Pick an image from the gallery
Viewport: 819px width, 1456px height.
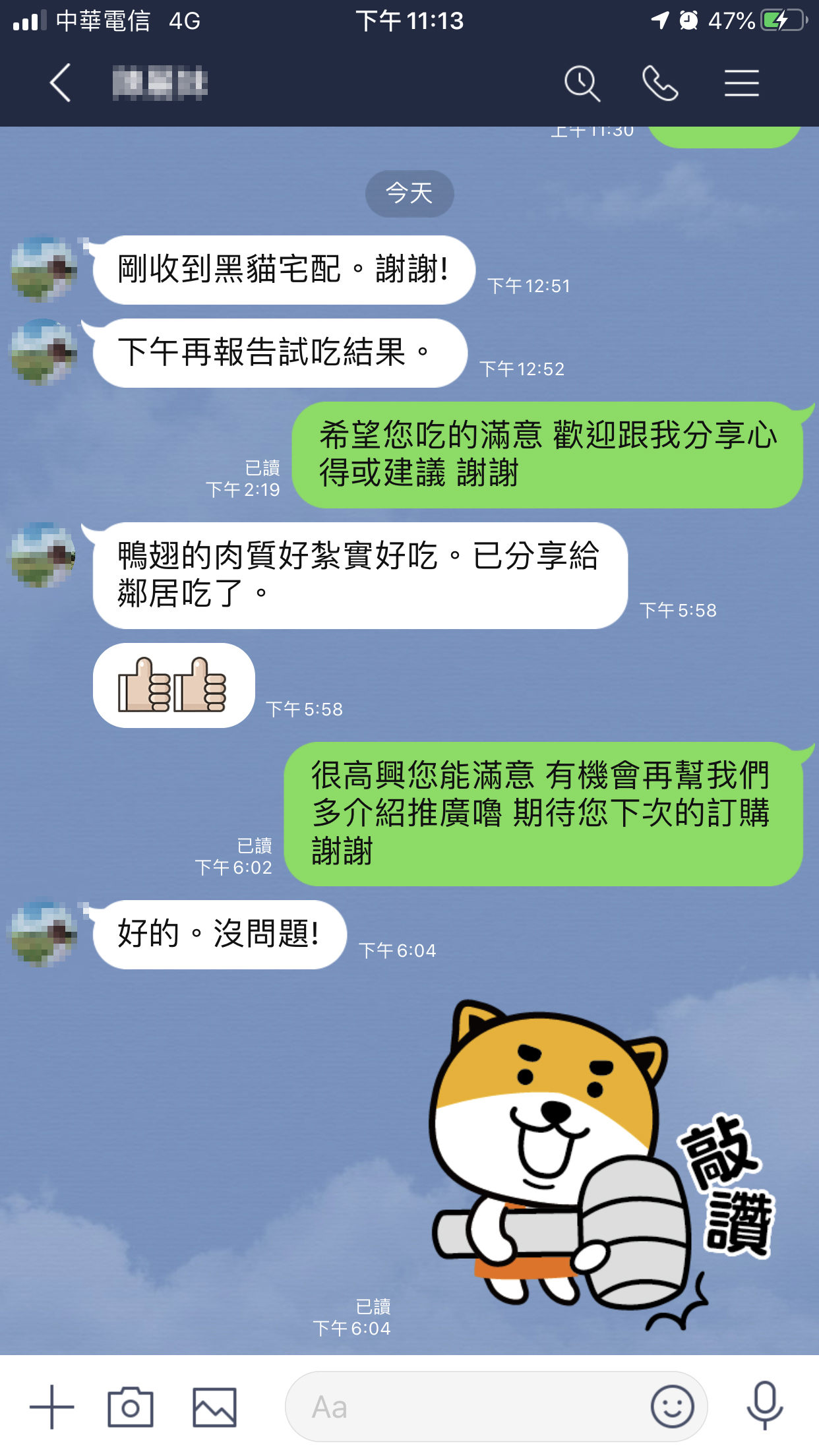tap(214, 1407)
